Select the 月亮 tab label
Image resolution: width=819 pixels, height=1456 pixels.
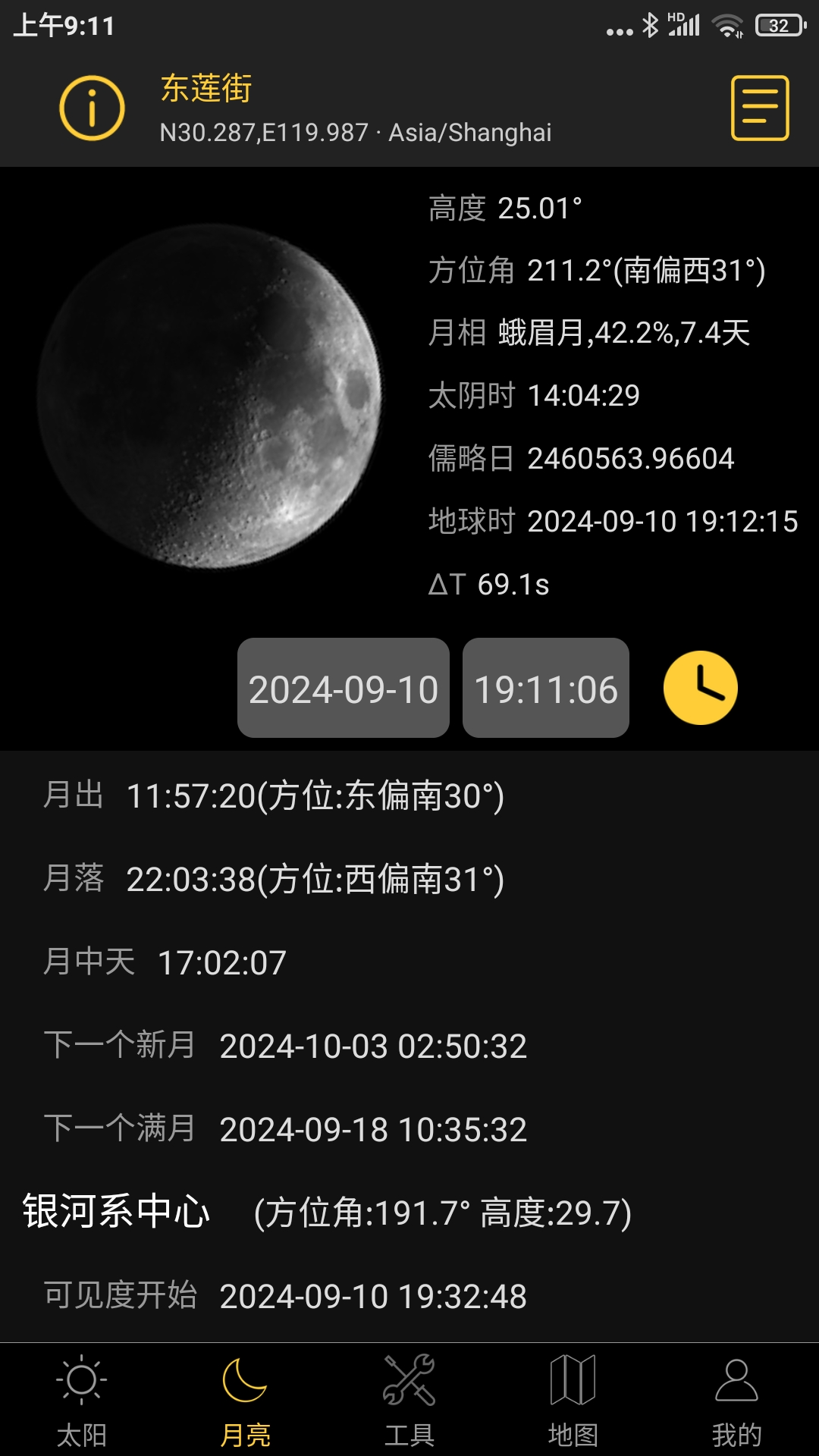[x=243, y=1432]
